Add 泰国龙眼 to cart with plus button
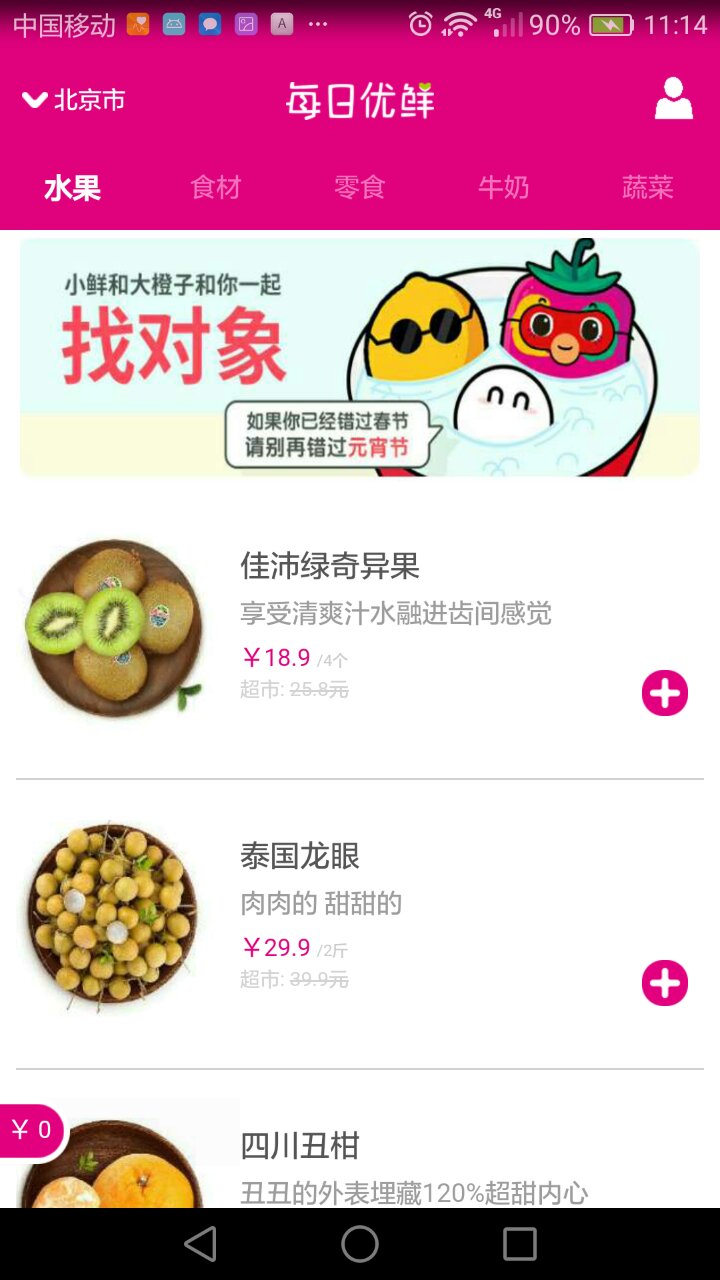Viewport: 720px width, 1280px height. 664,983
